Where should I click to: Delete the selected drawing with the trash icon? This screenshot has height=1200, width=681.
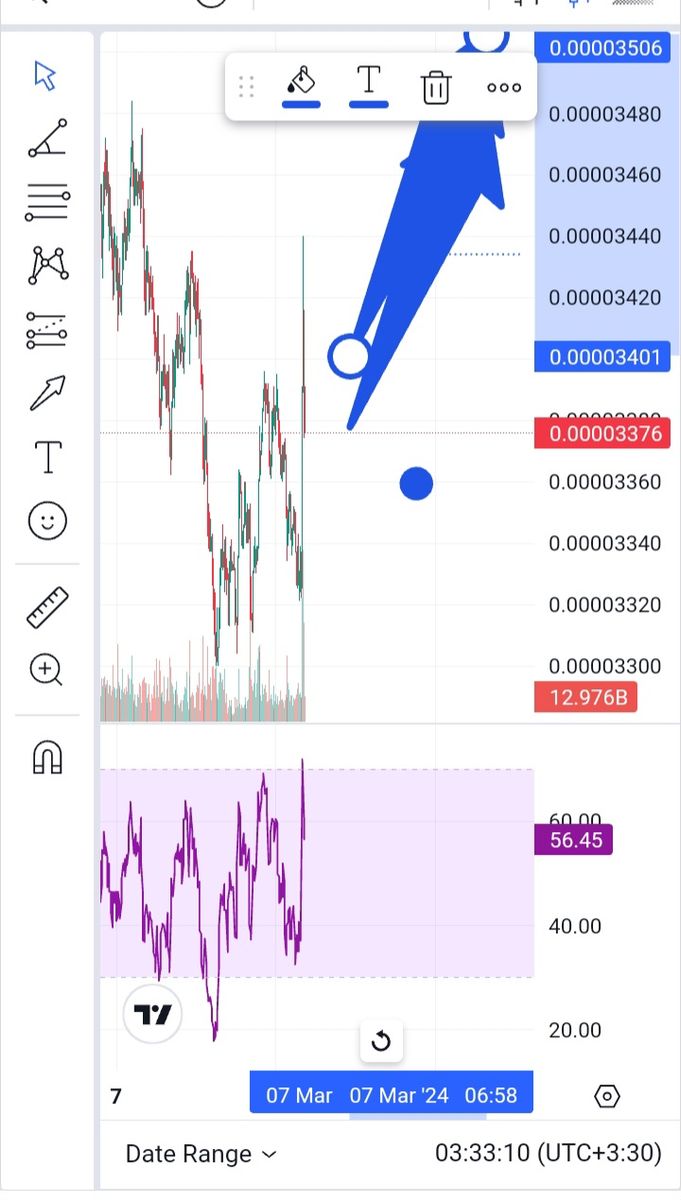[x=436, y=87]
